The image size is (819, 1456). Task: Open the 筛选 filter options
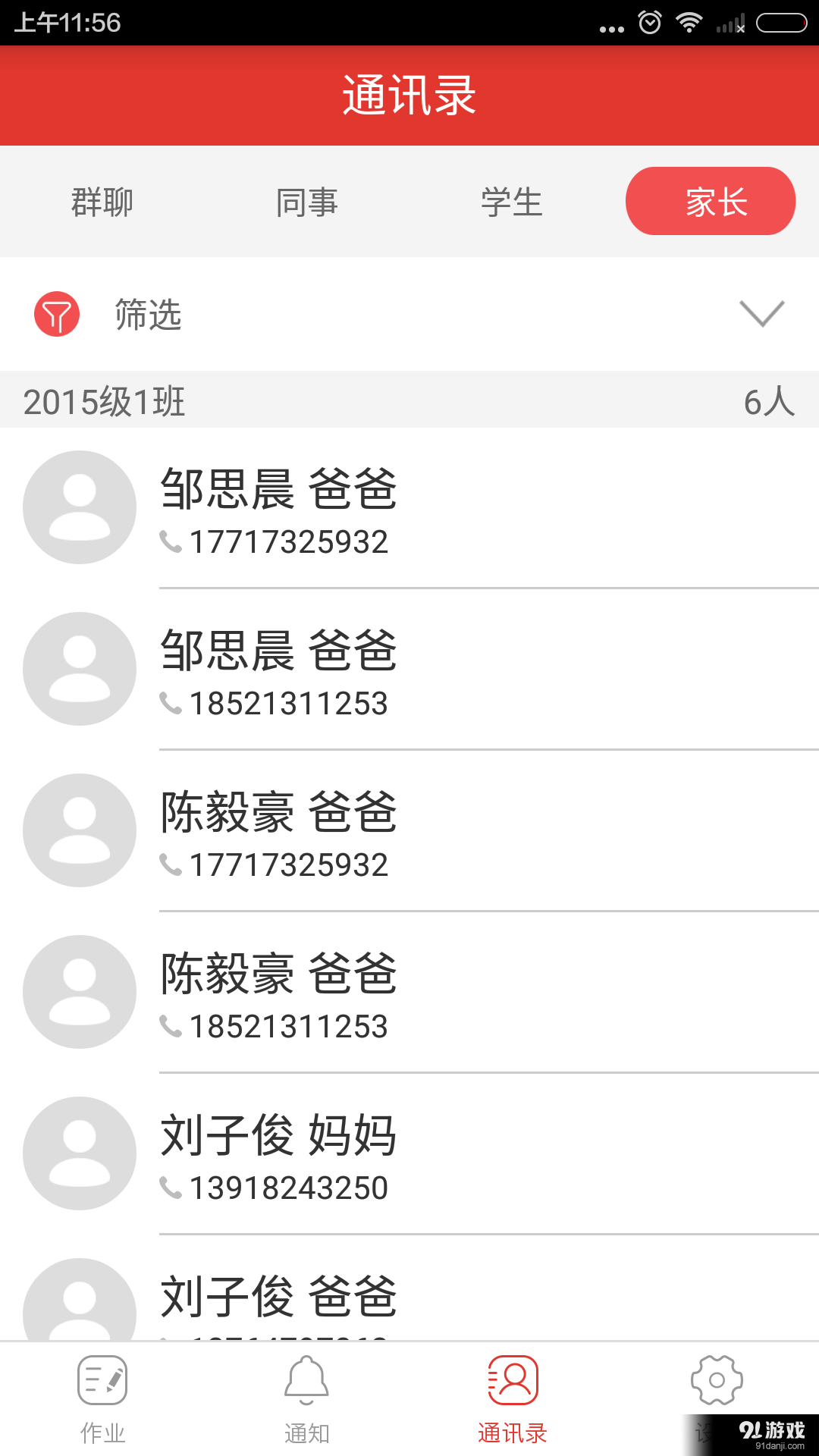[x=148, y=315]
